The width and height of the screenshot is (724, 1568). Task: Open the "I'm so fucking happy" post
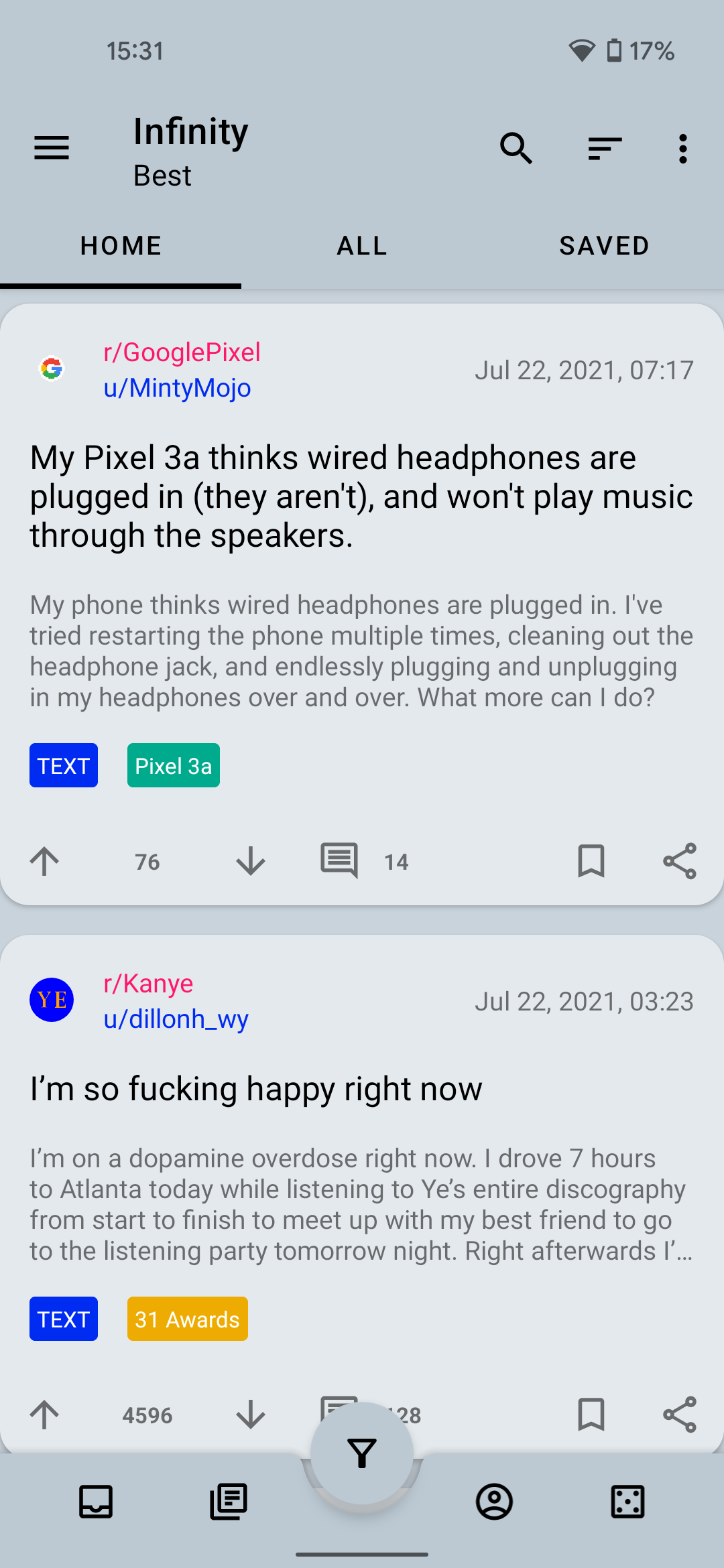[x=256, y=1089]
